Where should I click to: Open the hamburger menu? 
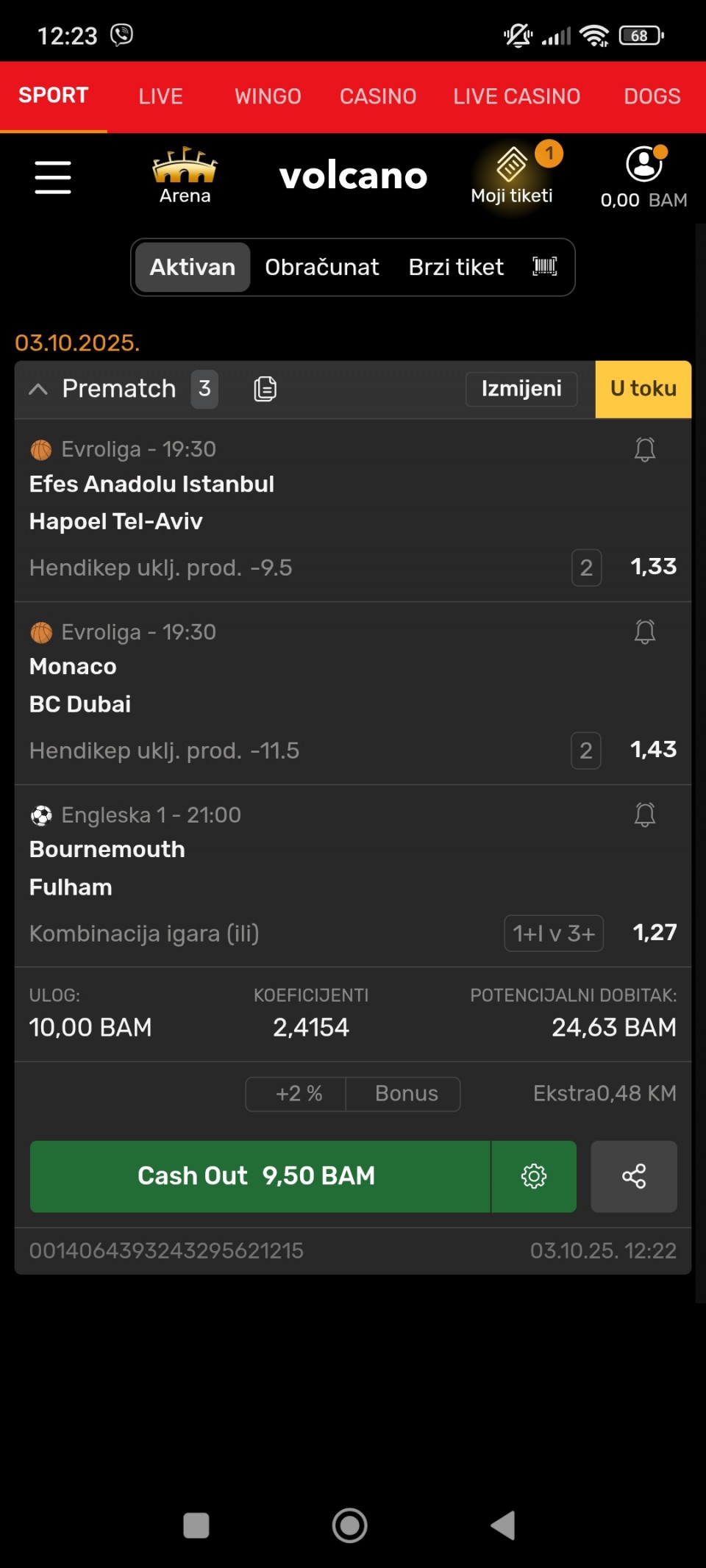pos(53,177)
